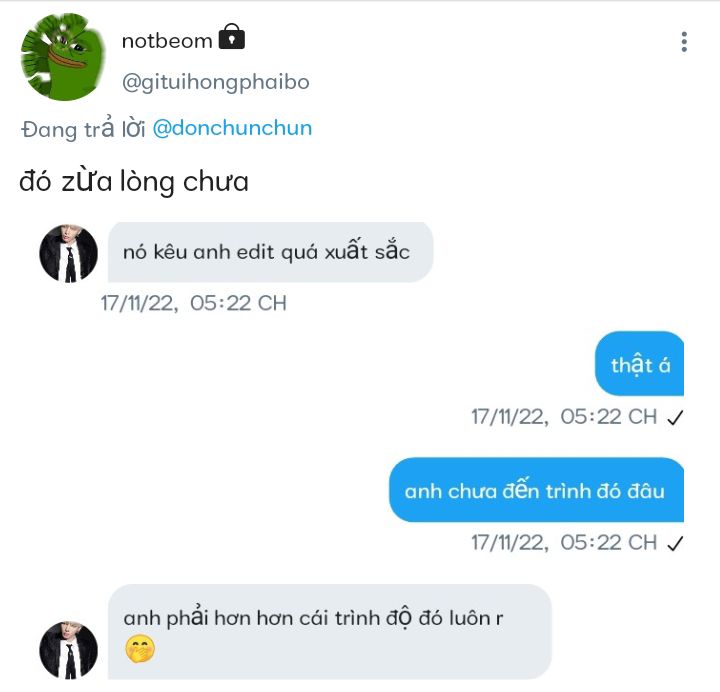Image resolution: width=720 pixels, height=692 pixels.
Task: View the attached chat screenshot image
Action: point(360,450)
